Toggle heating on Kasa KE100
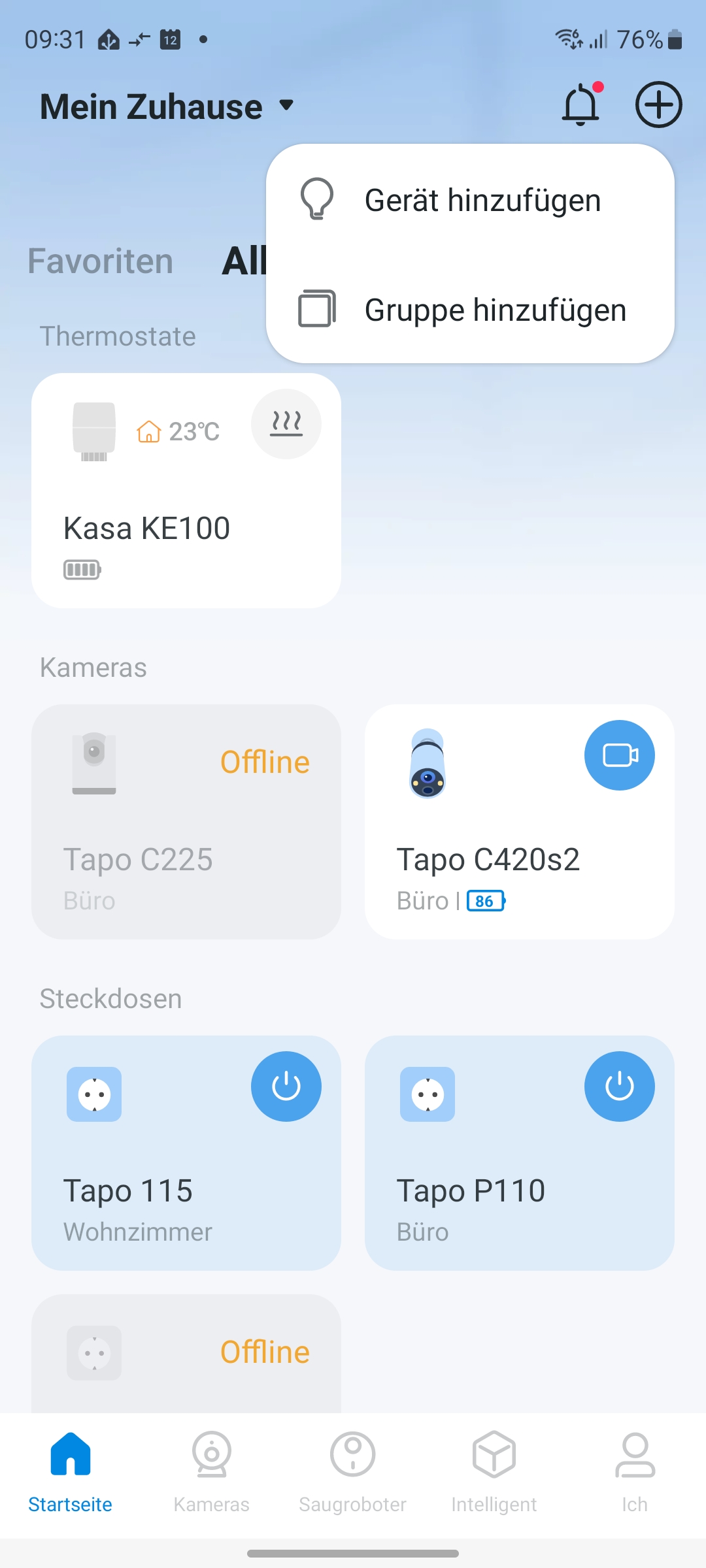 tap(286, 424)
